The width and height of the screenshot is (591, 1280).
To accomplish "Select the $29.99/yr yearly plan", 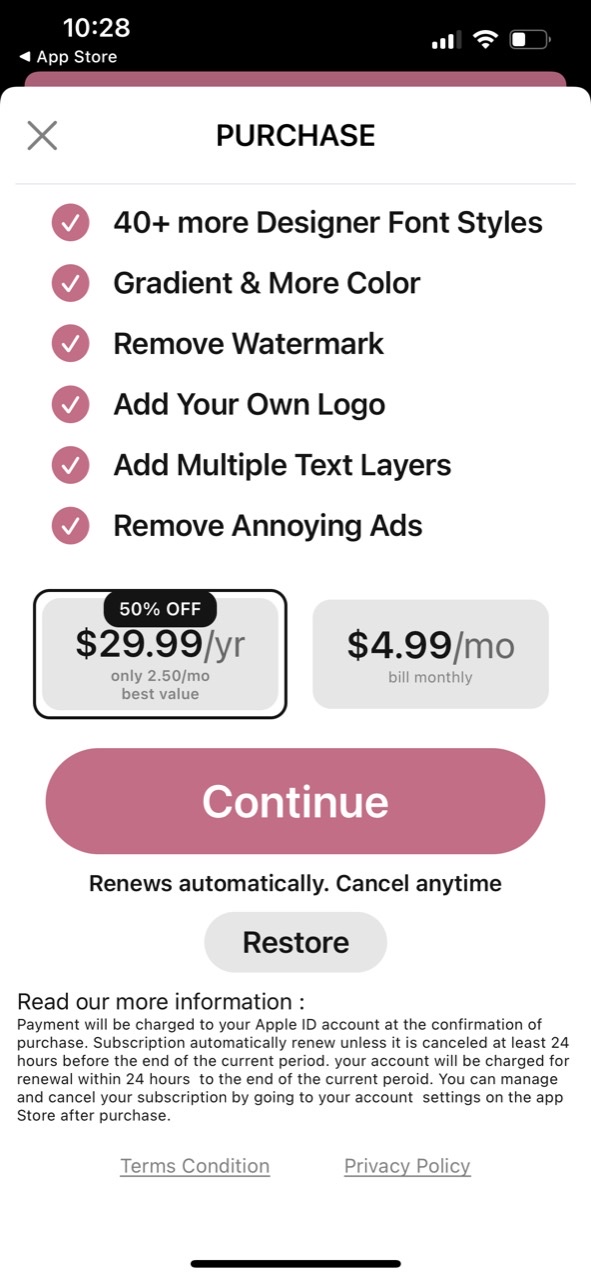I will coord(160,654).
